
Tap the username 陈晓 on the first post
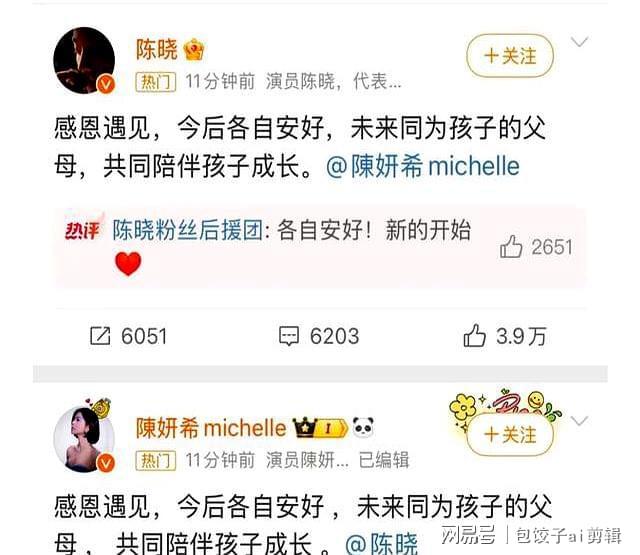(156, 49)
